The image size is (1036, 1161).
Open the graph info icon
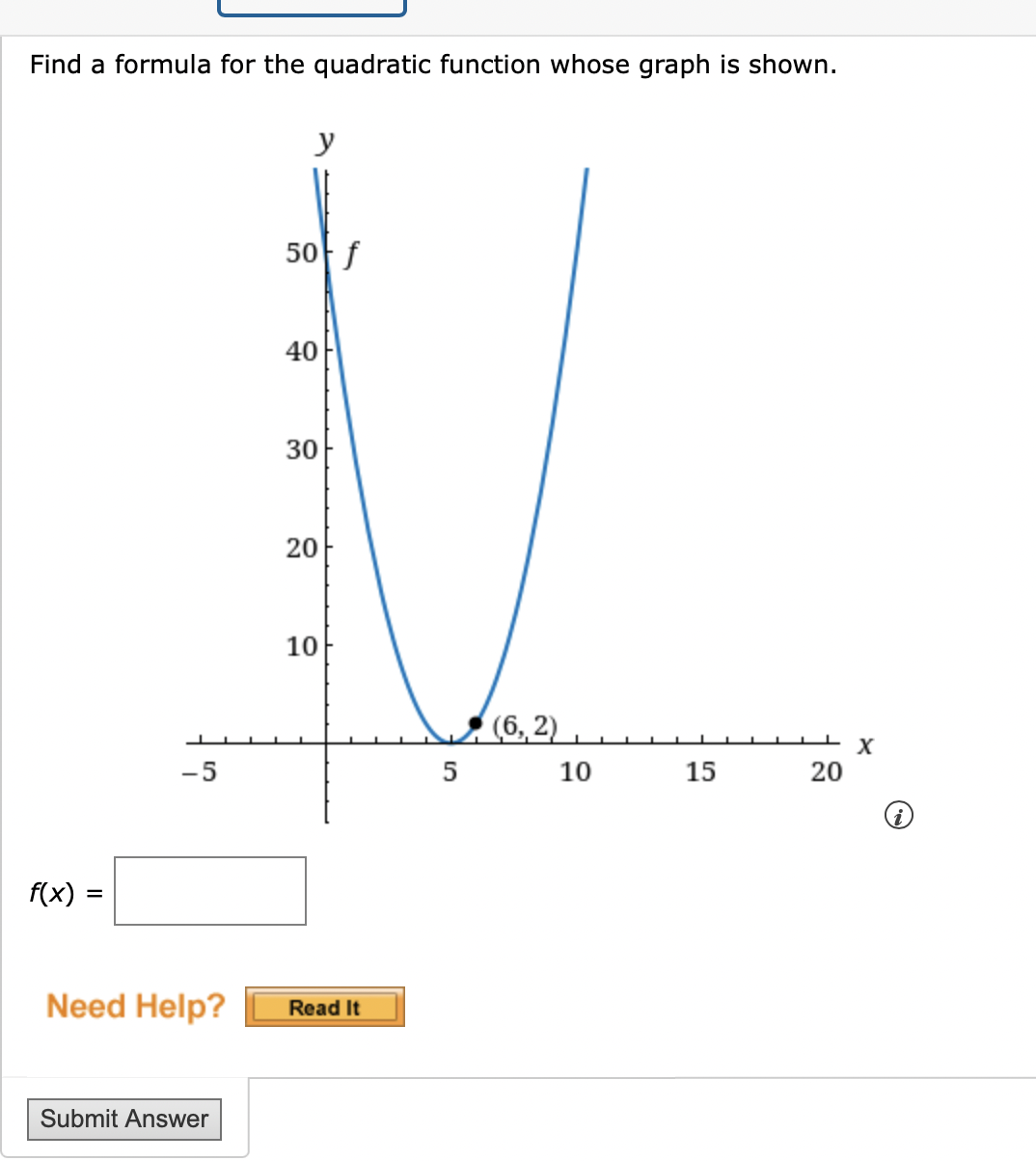coord(898,817)
